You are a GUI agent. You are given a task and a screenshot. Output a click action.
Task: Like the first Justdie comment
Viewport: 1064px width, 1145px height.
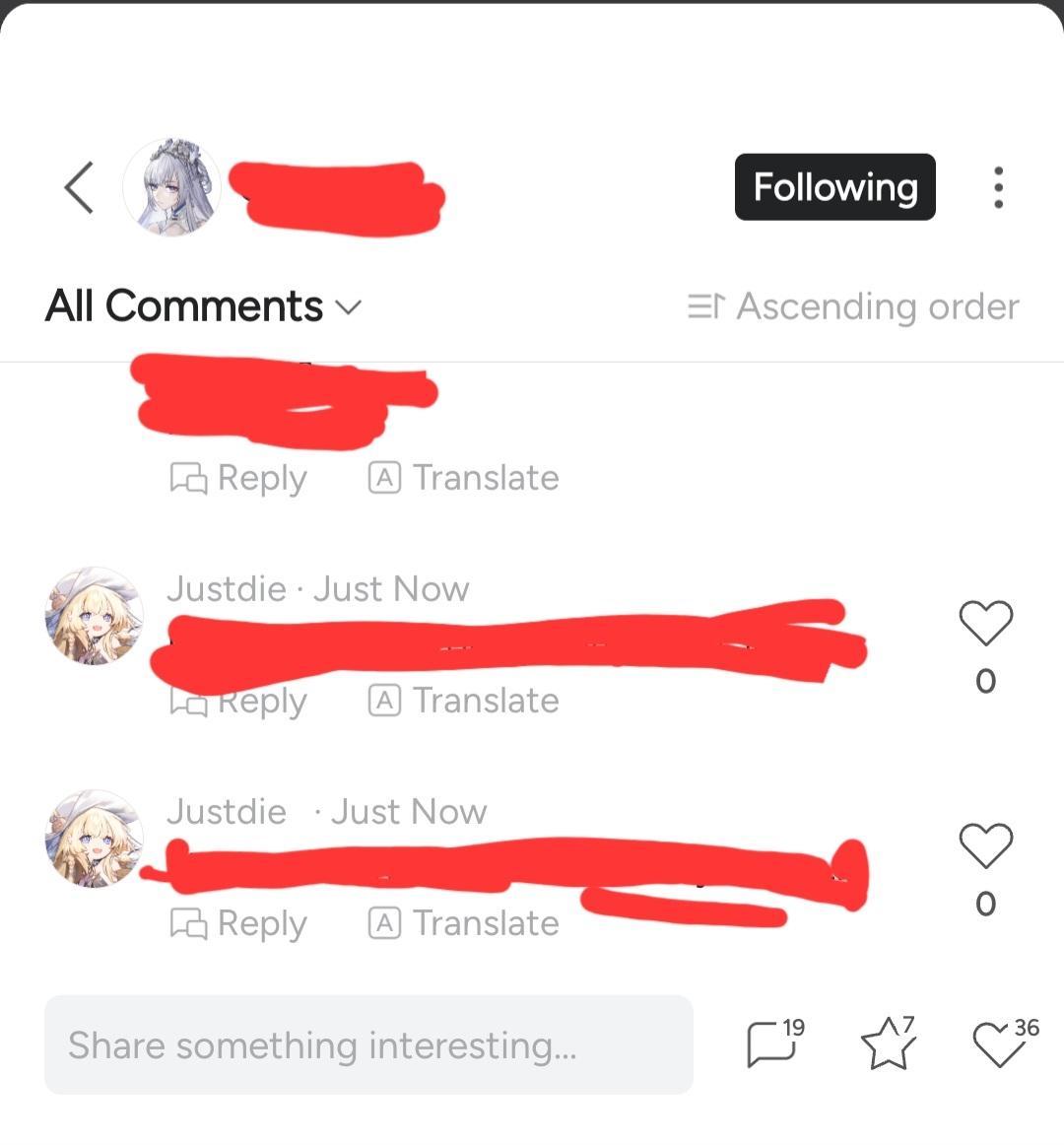tap(985, 623)
